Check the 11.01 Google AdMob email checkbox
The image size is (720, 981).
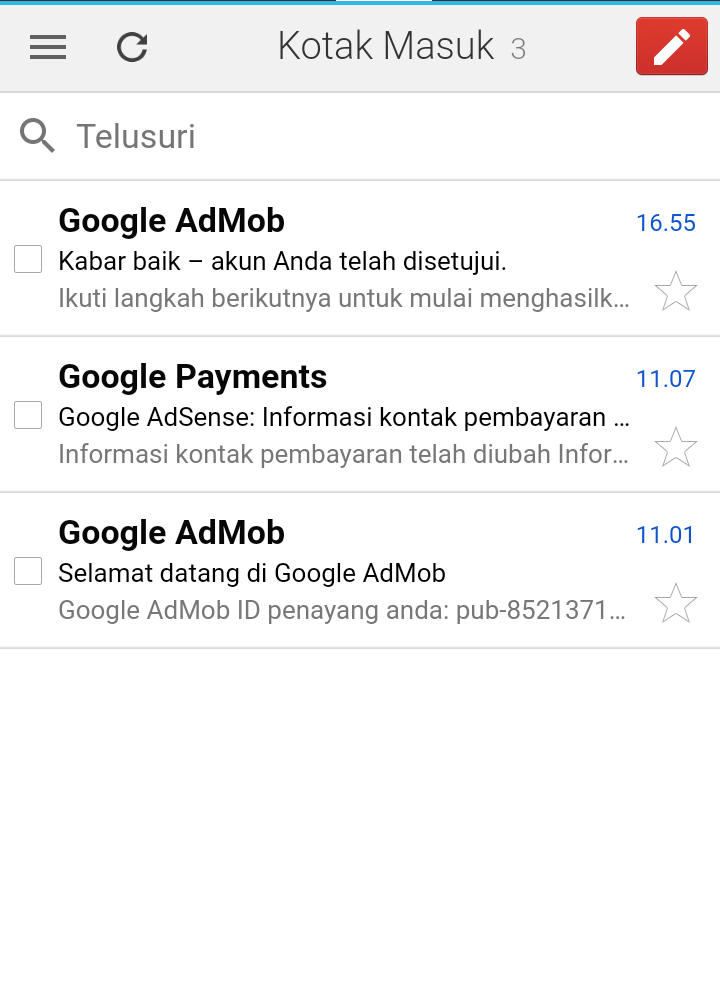(28, 571)
